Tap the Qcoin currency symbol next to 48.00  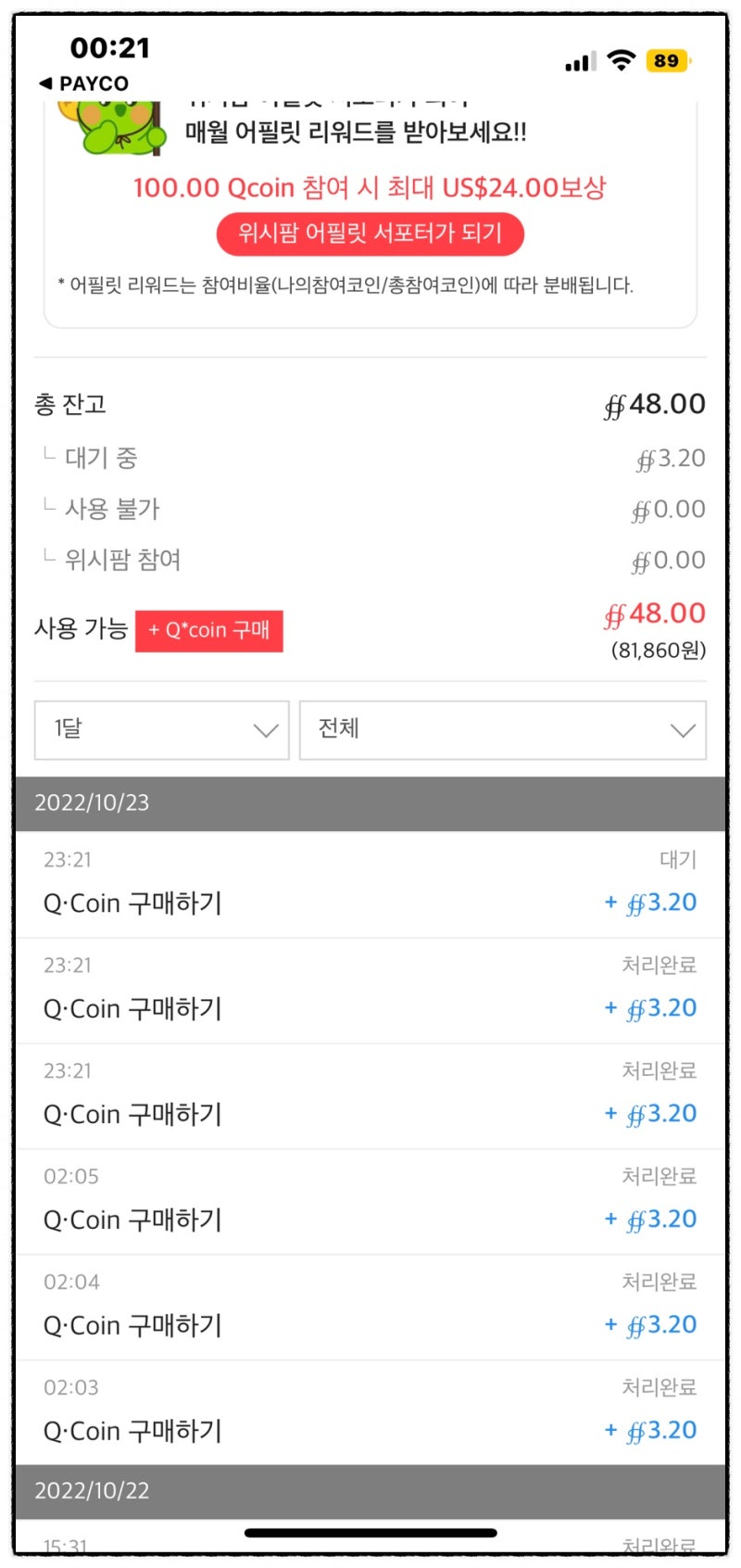[x=614, y=404]
